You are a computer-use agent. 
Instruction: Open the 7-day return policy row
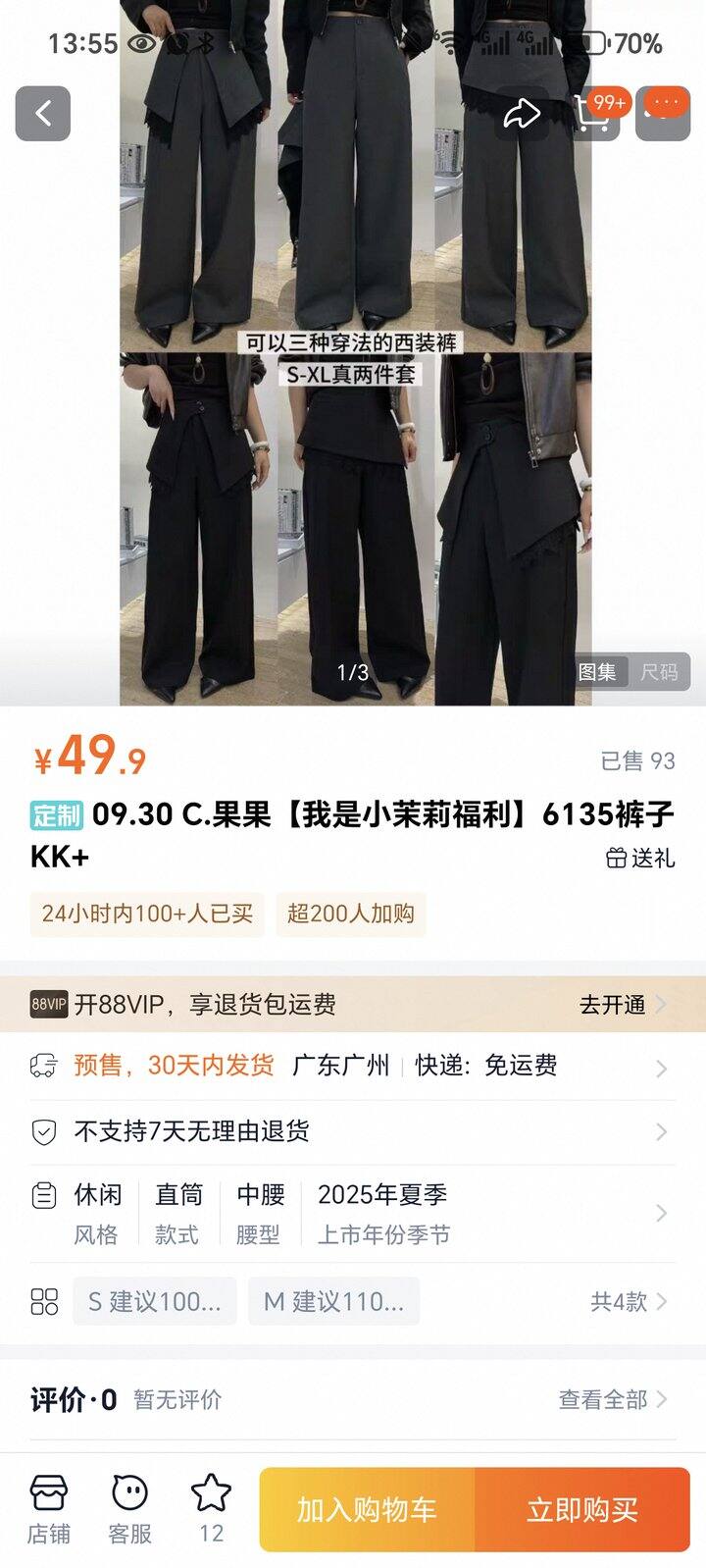tap(353, 1131)
